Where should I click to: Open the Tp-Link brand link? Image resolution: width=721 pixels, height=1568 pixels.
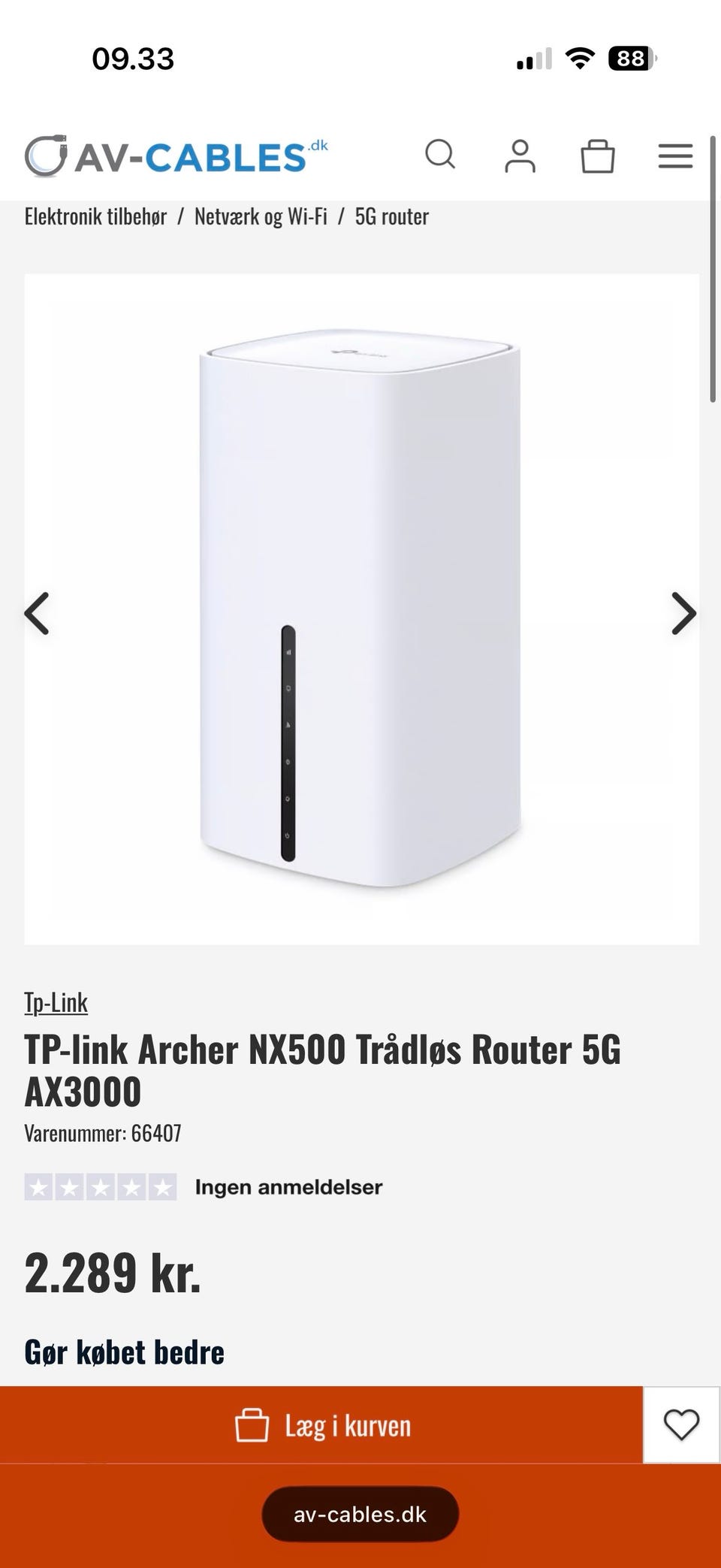click(x=56, y=1002)
